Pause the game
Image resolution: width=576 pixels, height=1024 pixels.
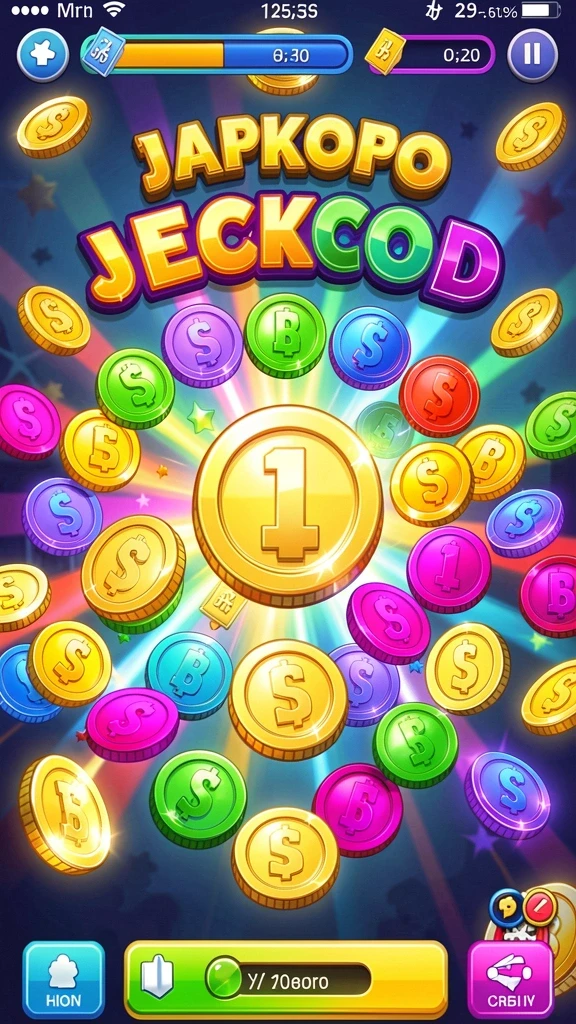click(532, 55)
